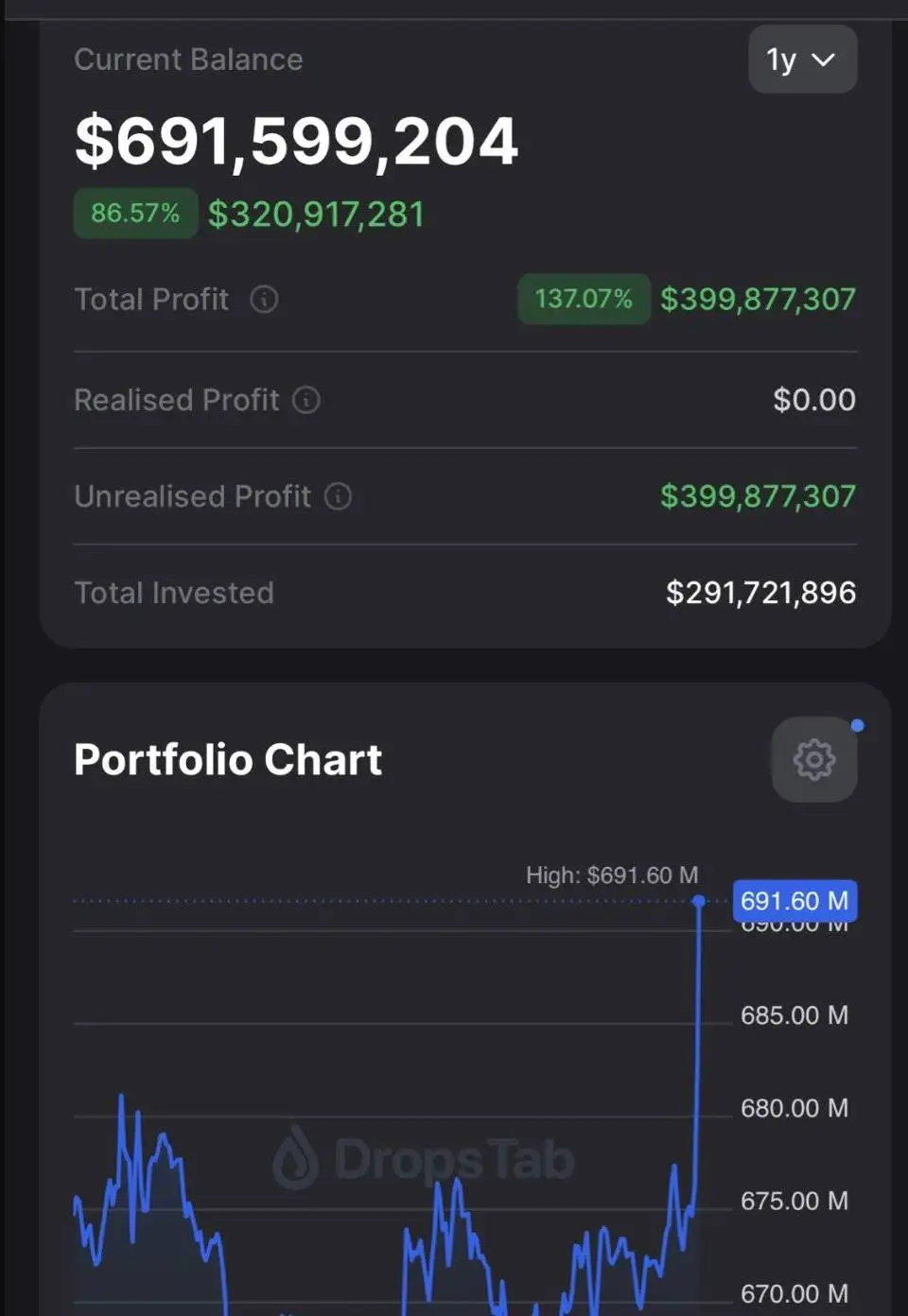Select the Portfolio Chart section header
The height and width of the screenshot is (1316, 908).
coord(228,759)
